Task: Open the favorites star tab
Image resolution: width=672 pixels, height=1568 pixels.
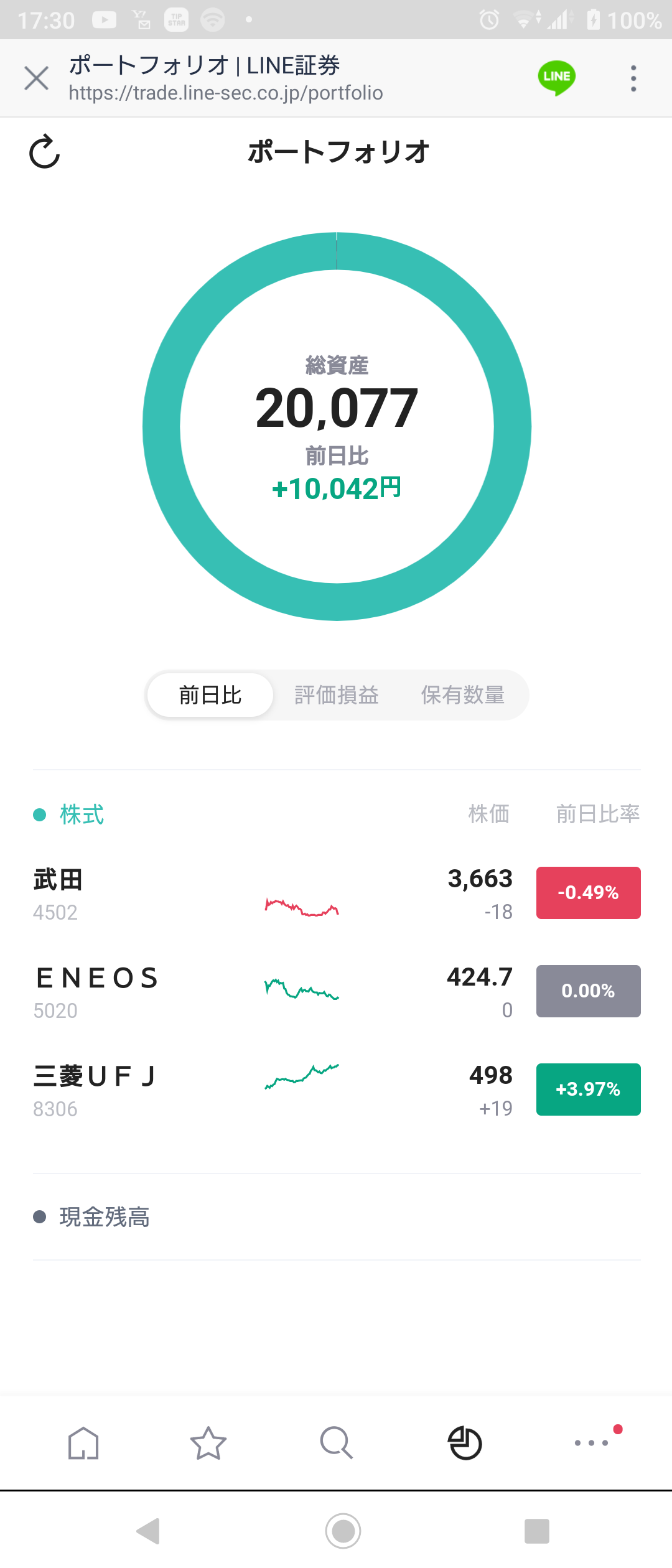Action: [208, 1443]
